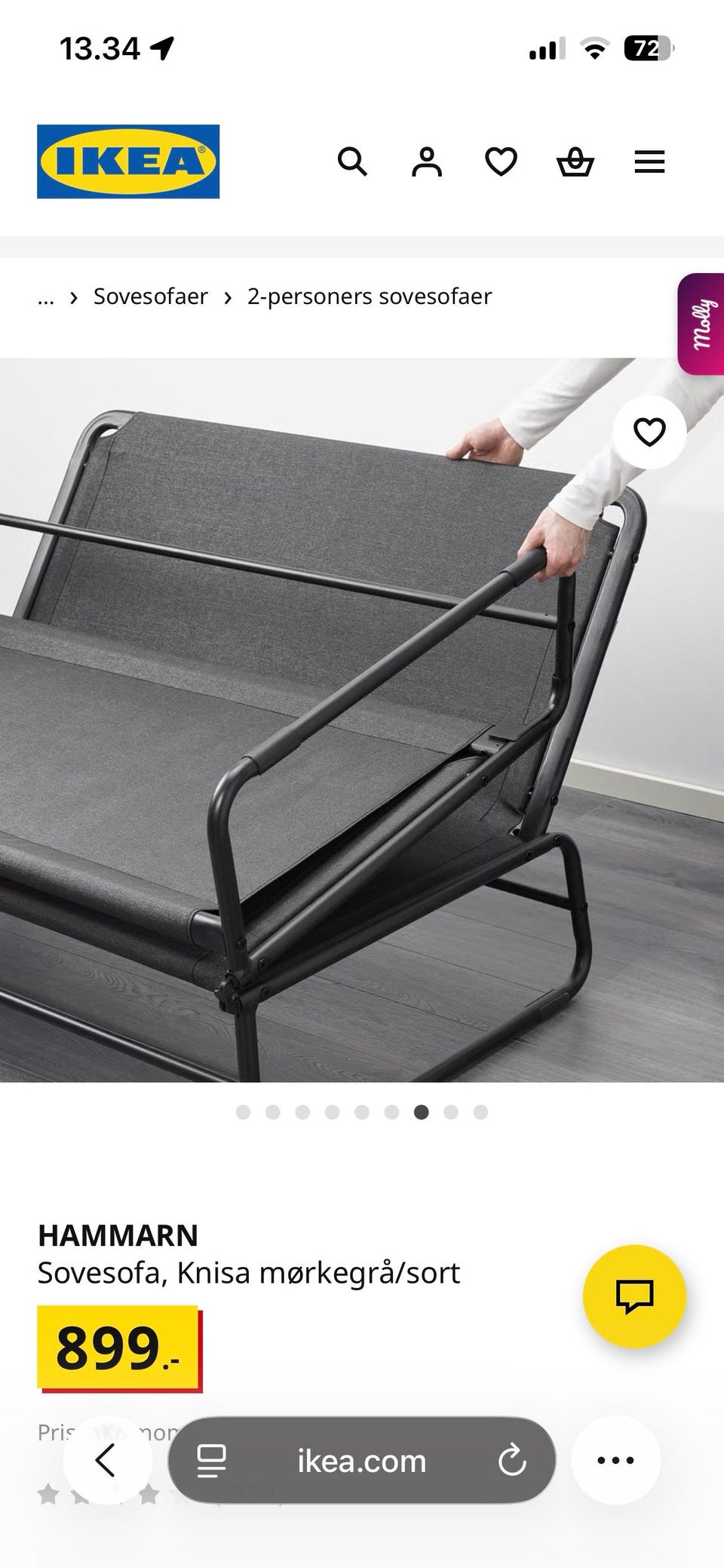Open 2-personers sovesofaer category link
Viewport: 724px width, 1568px height.
point(370,297)
